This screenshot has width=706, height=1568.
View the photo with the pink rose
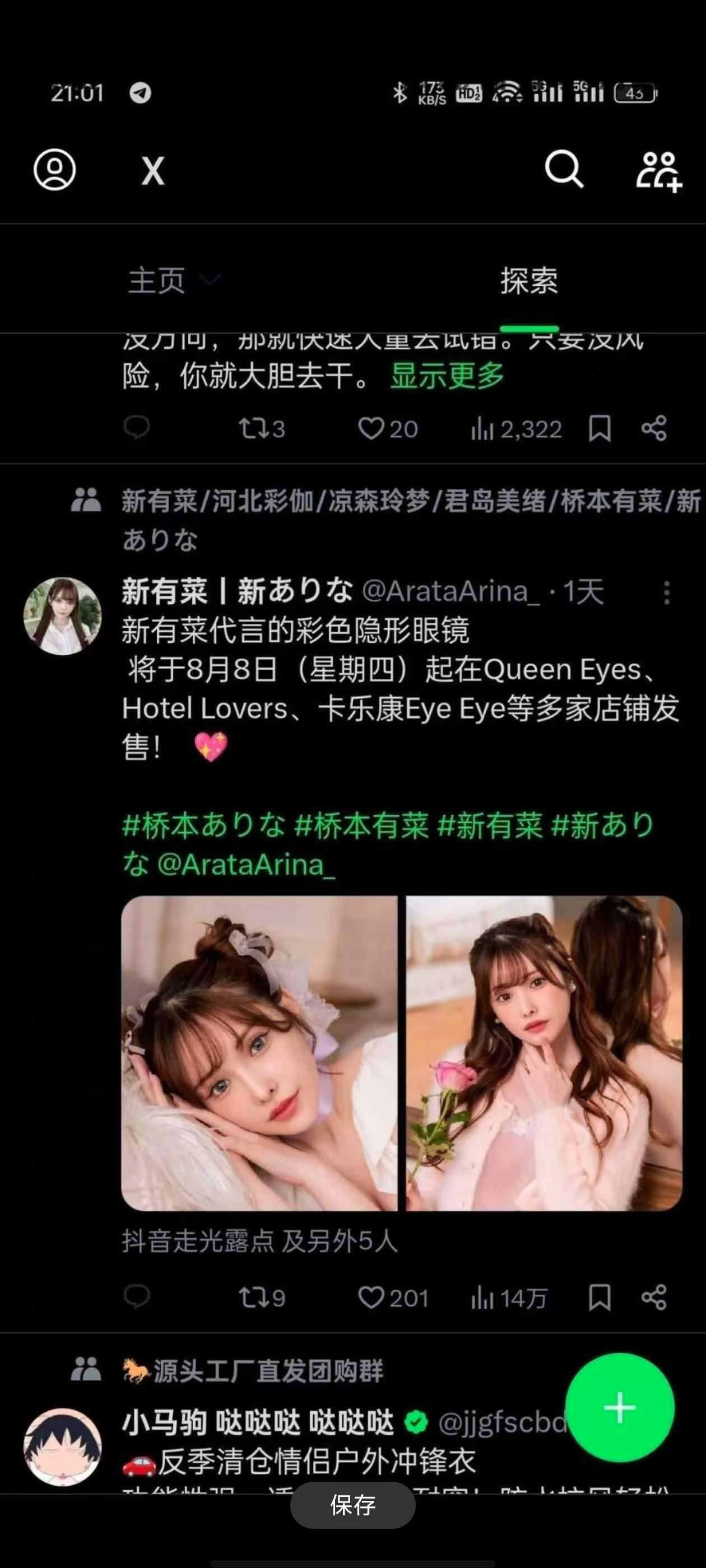(544, 1053)
